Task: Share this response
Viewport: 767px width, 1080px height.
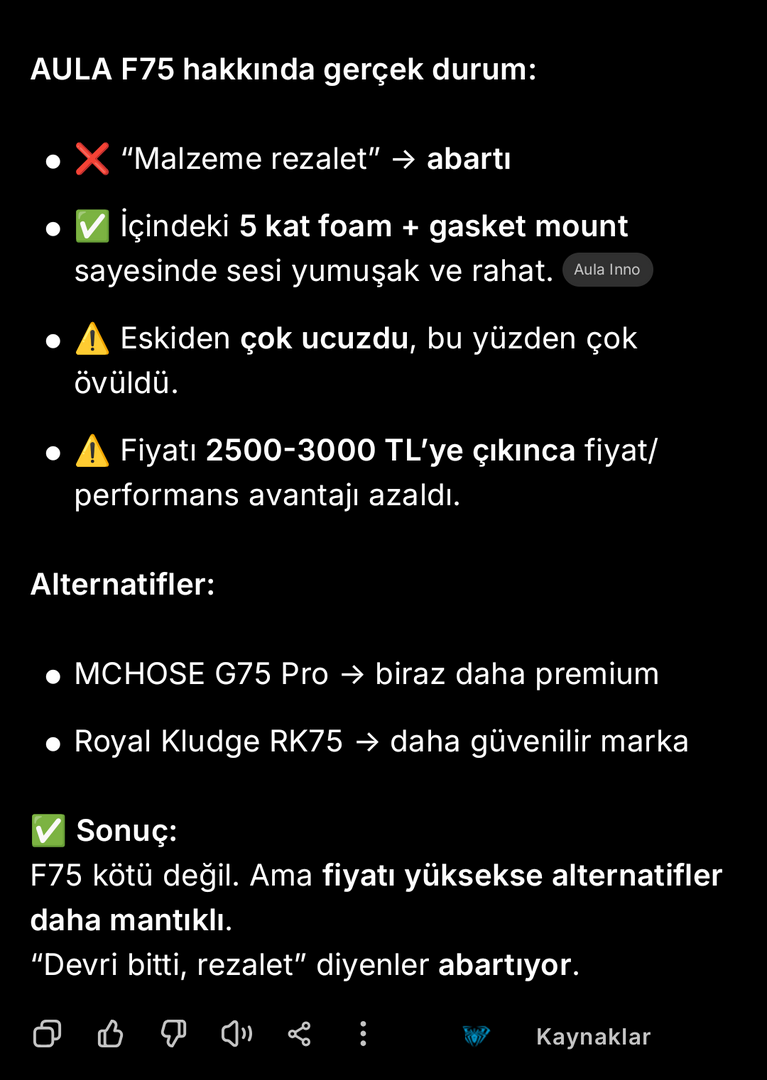Action: point(299,1034)
